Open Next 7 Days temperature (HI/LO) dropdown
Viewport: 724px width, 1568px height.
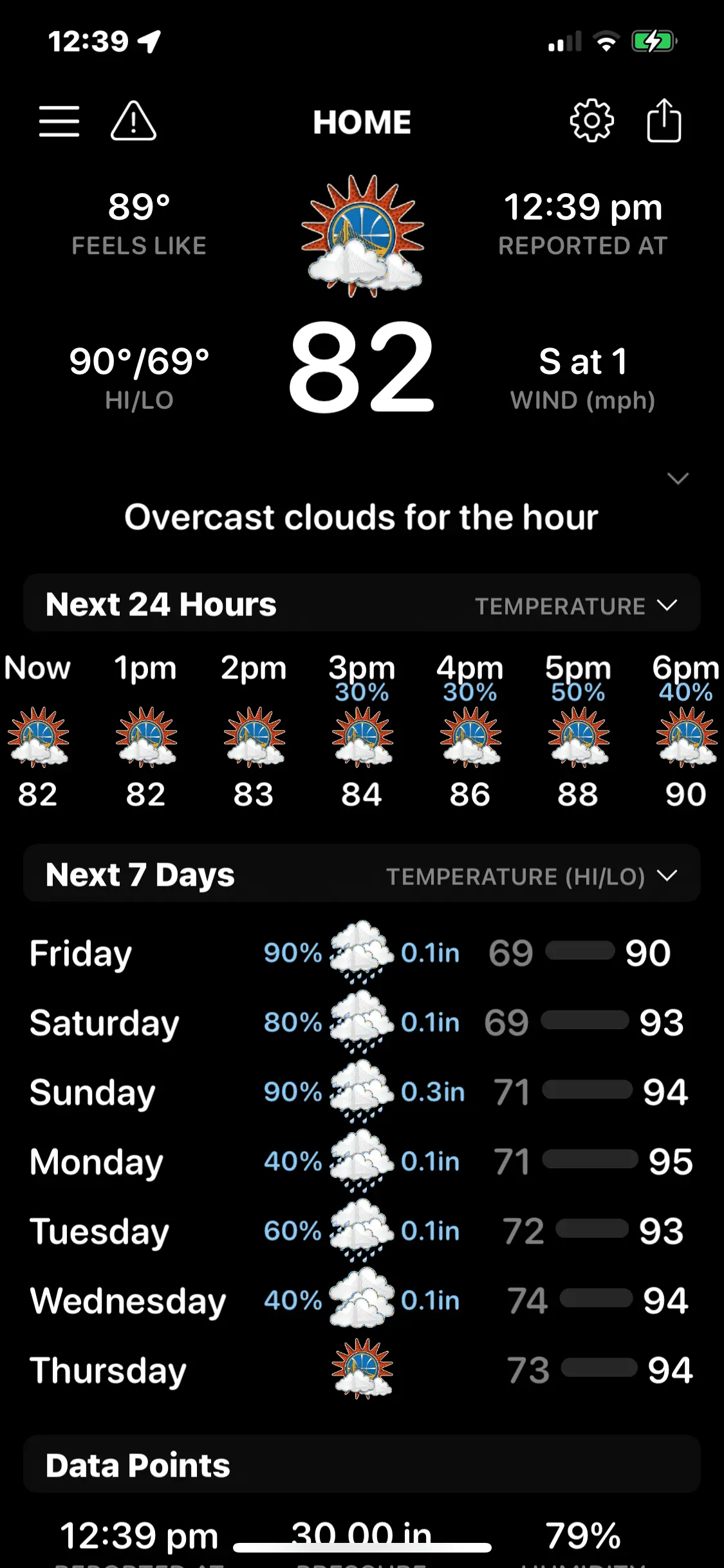point(532,876)
